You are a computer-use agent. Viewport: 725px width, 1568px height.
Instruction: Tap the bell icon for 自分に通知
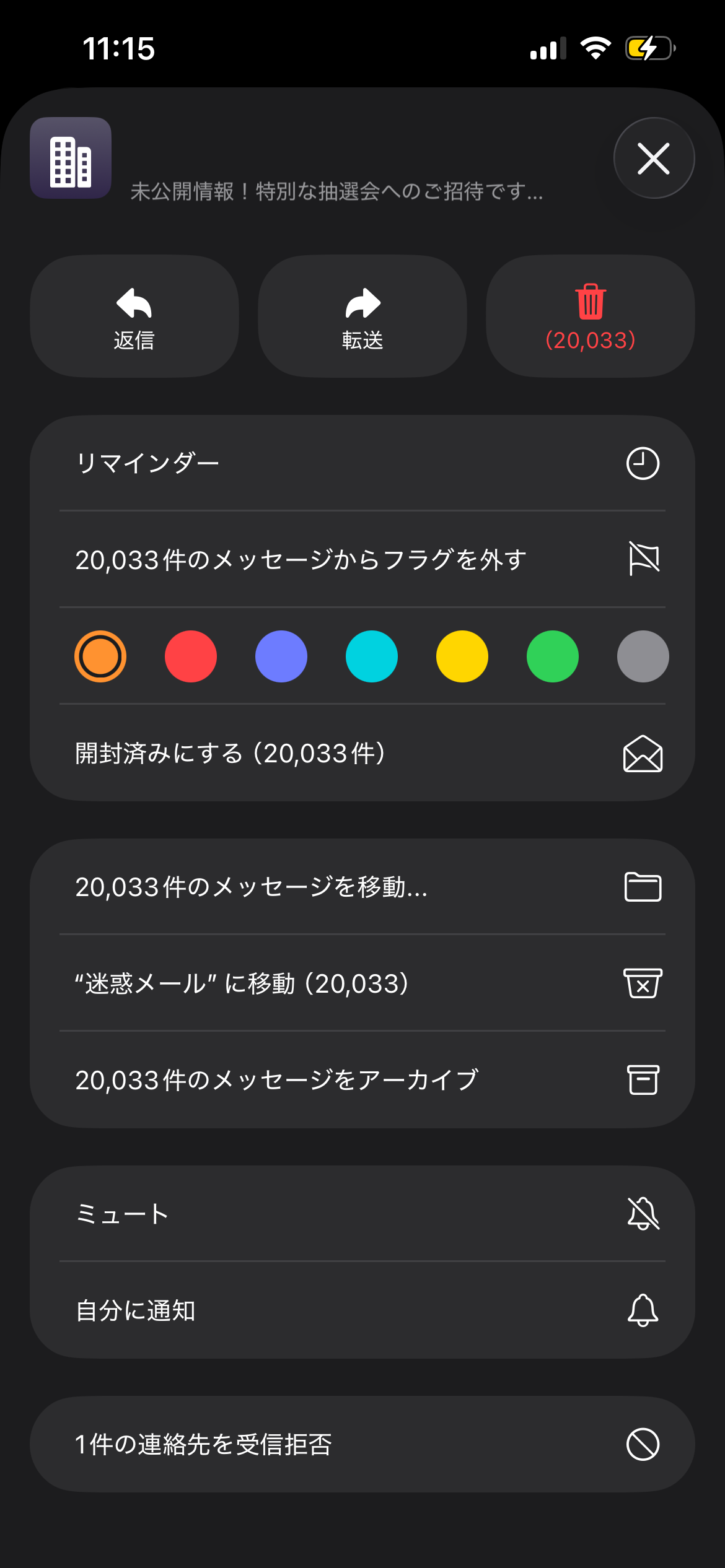(x=643, y=1310)
